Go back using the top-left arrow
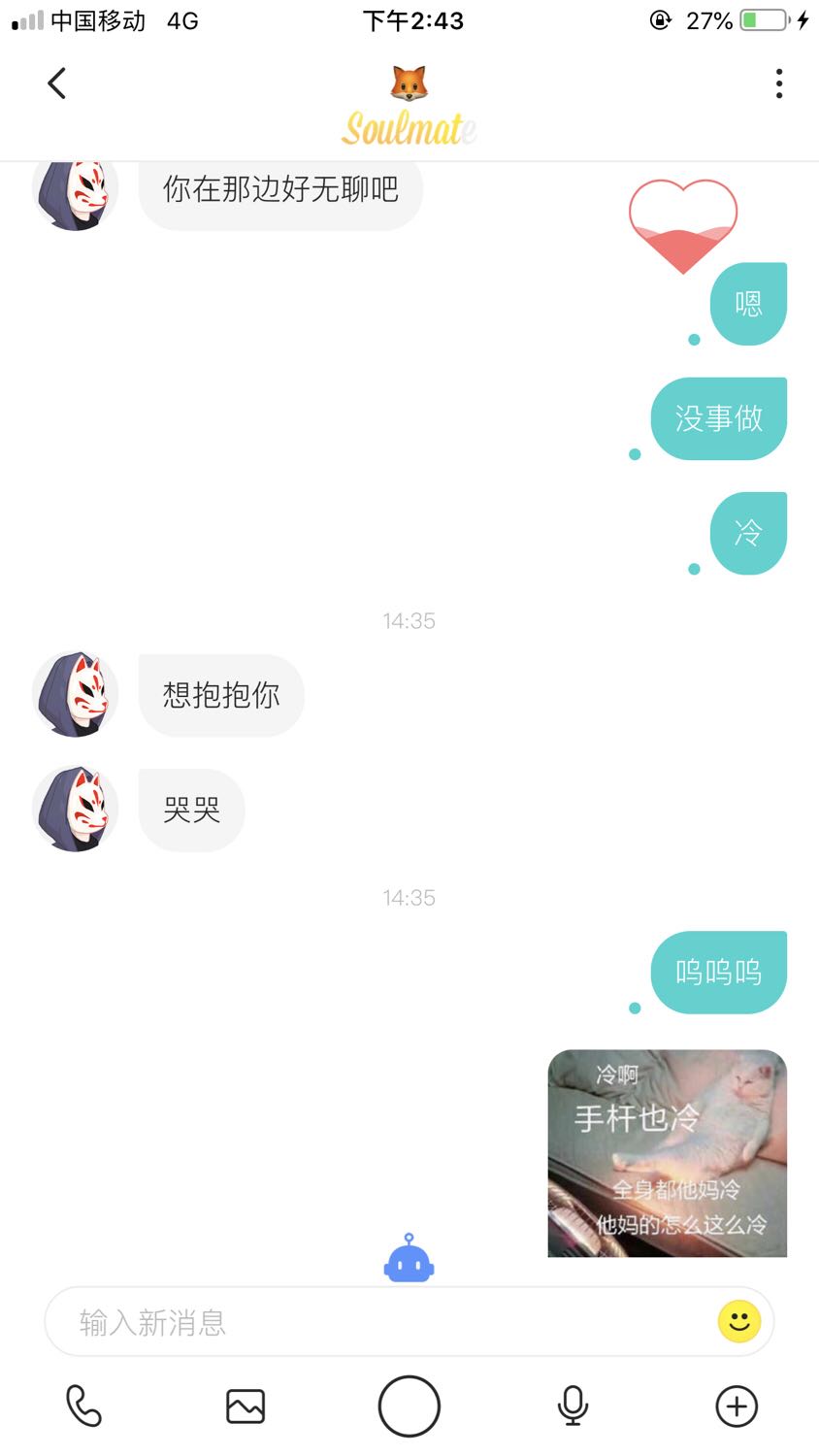Image resolution: width=819 pixels, height=1456 pixels. pos(57,83)
